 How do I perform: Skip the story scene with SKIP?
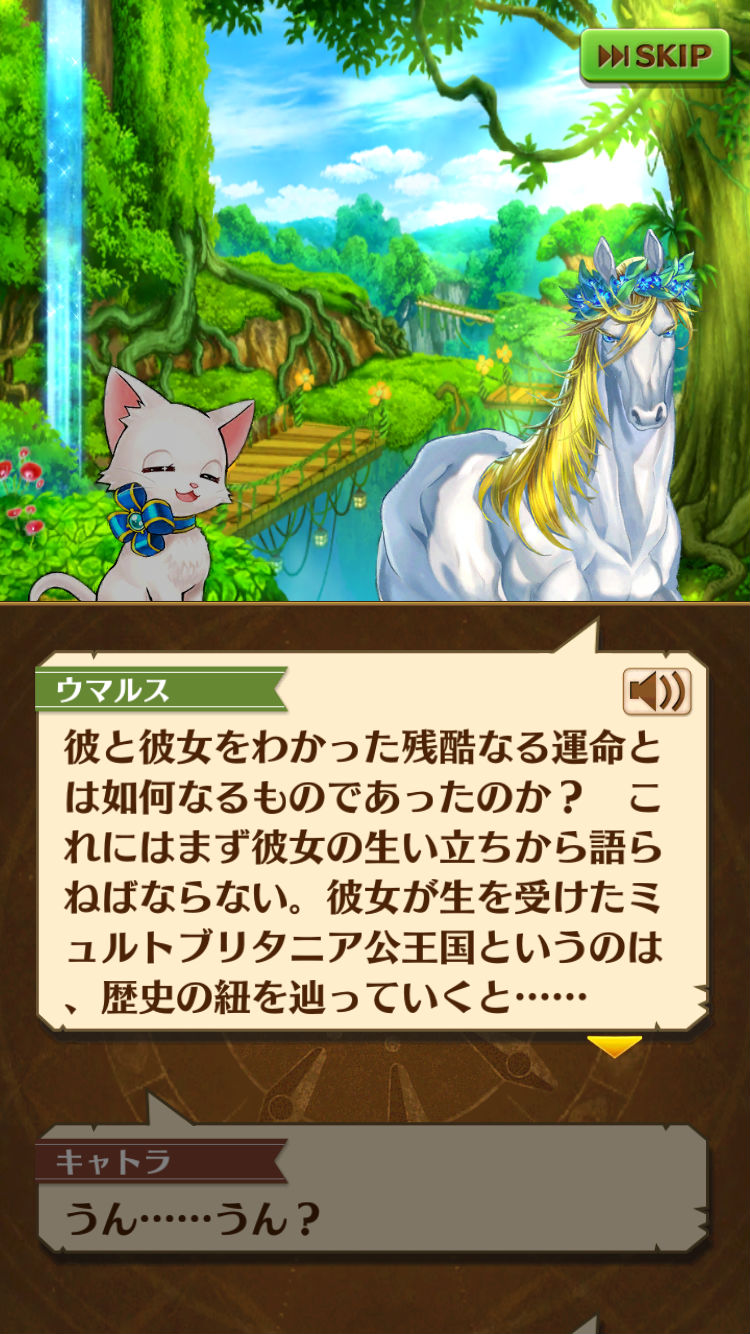coord(655,56)
